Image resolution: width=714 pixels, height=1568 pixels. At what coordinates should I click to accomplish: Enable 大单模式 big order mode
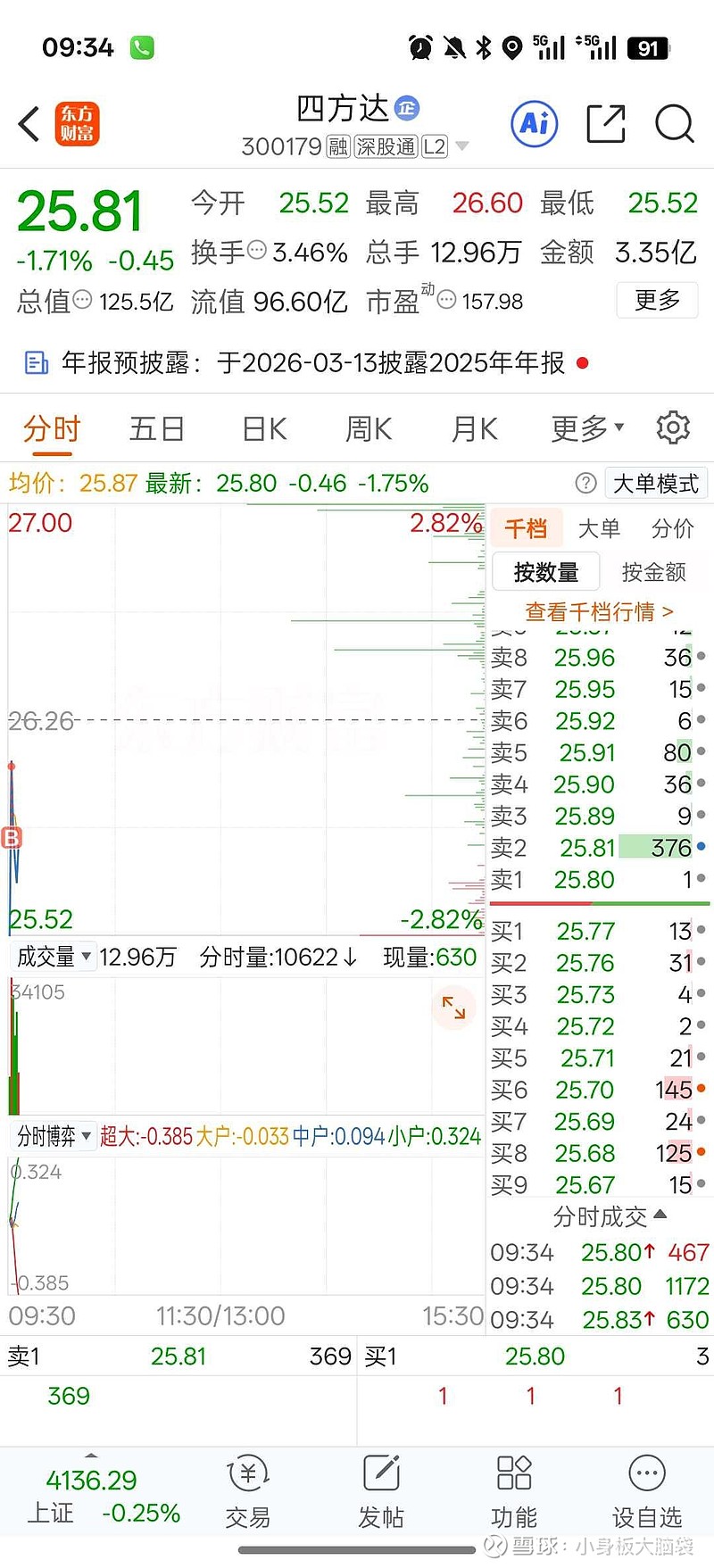click(x=656, y=483)
